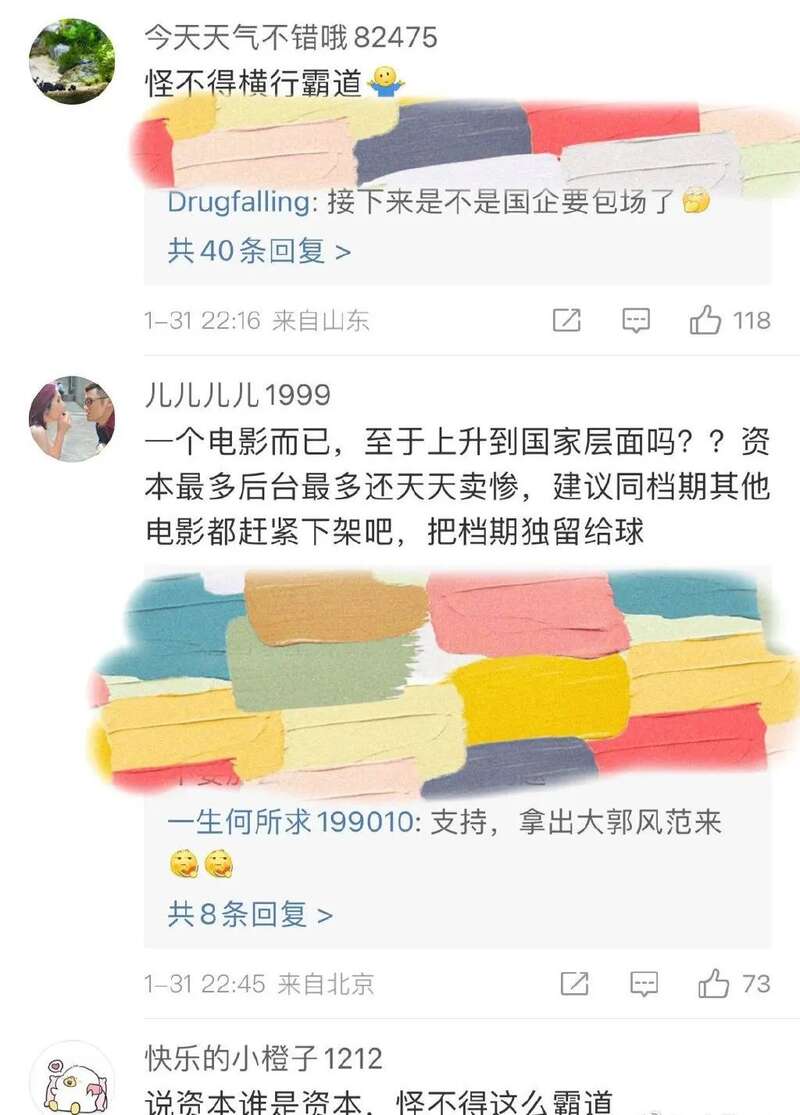
Task: Open profile name 今天天气不错哦 82475
Action: [291, 38]
